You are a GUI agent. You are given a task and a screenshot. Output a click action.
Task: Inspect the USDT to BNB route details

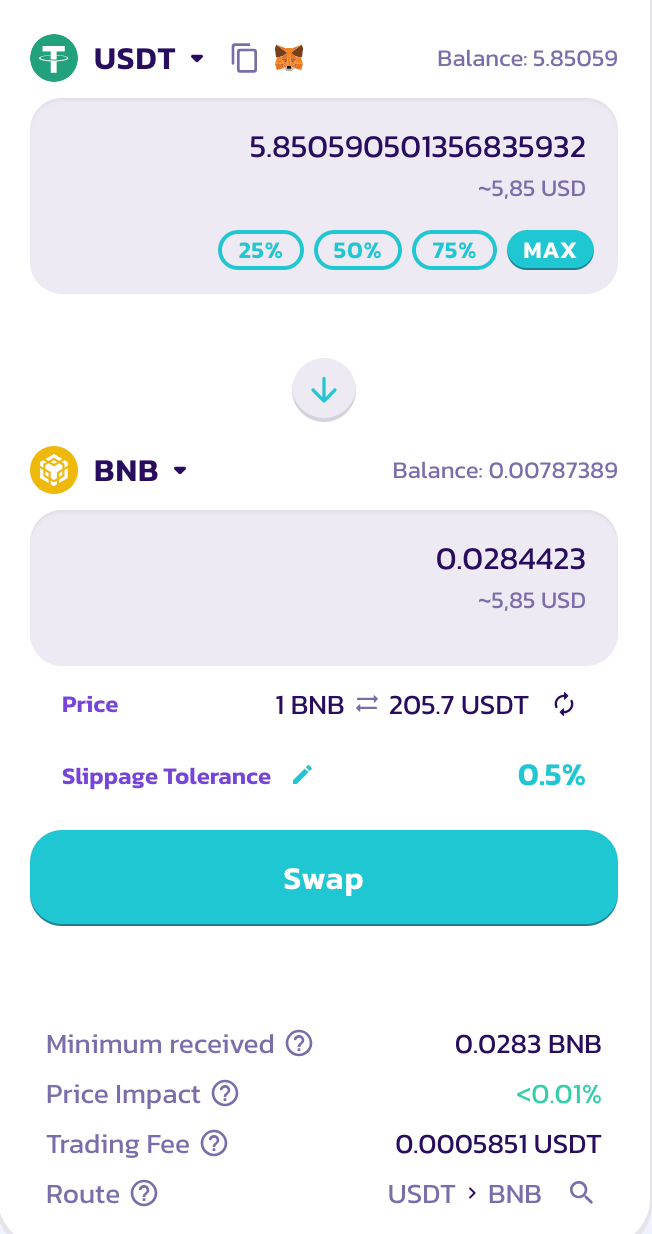[581, 1193]
